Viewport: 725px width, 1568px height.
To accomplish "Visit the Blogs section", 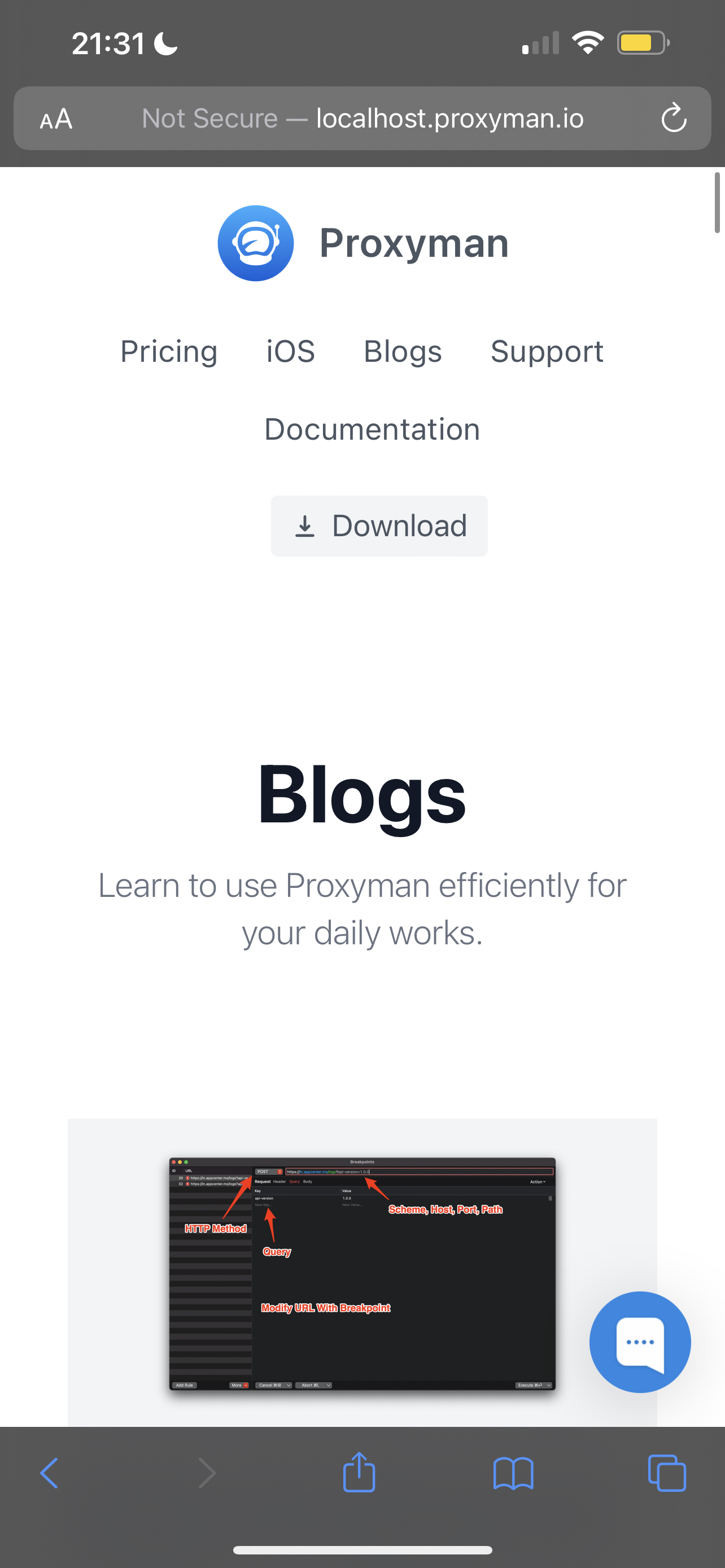I will pos(403,351).
